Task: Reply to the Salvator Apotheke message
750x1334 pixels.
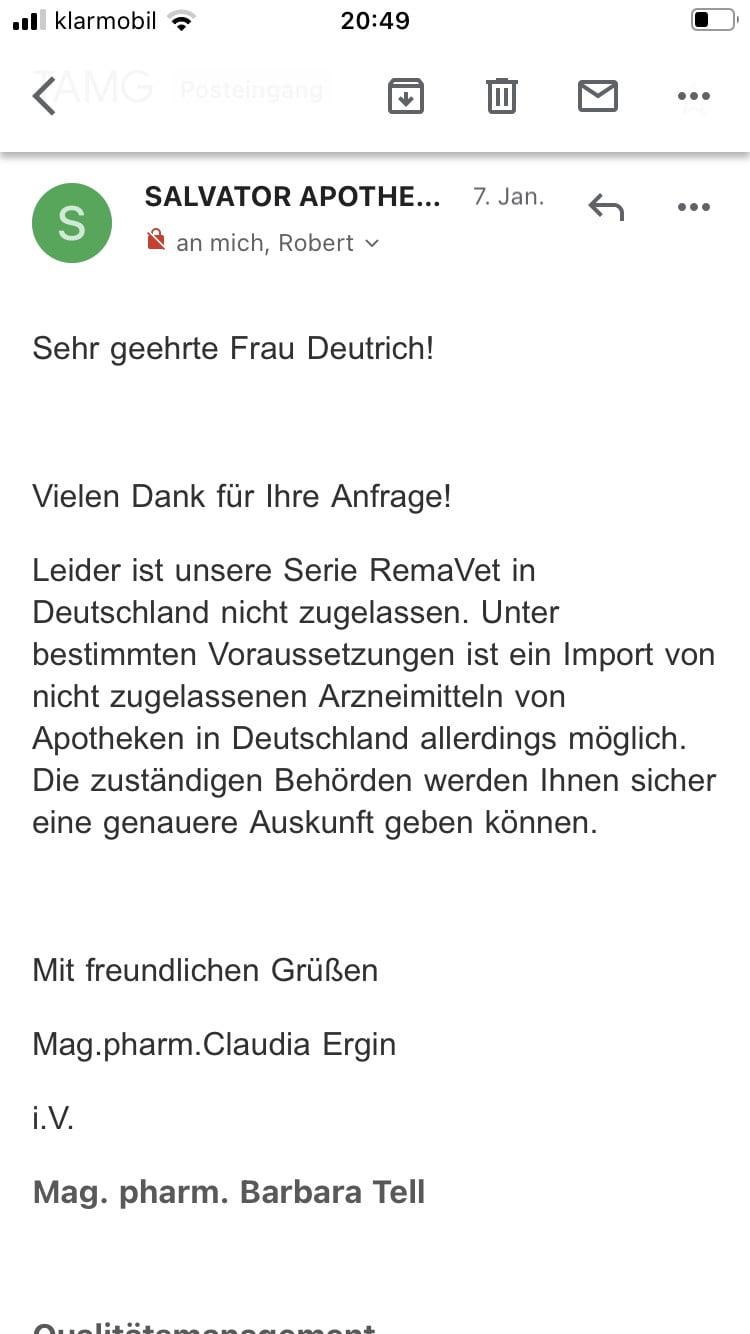Action: click(x=606, y=207)
